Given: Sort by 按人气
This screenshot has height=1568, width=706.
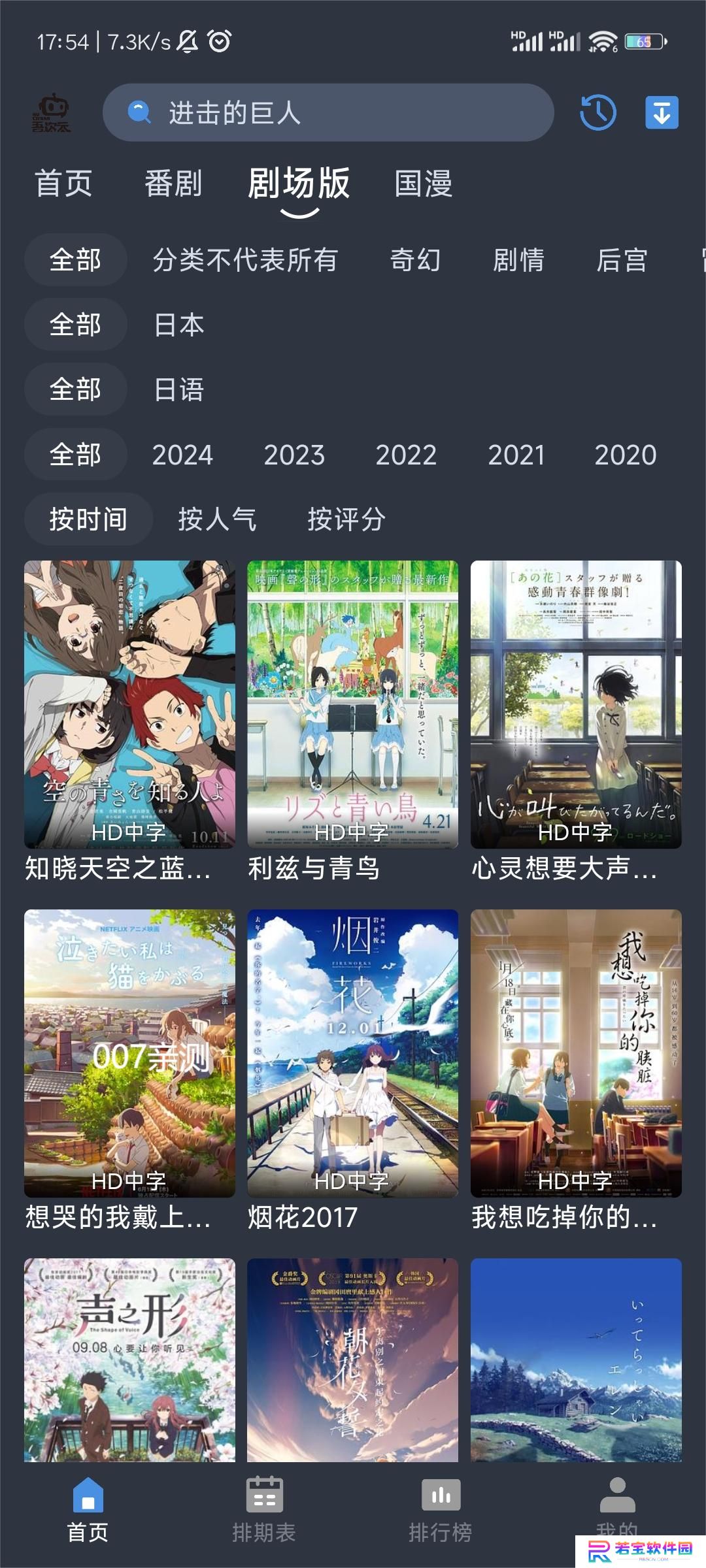Looking at the screenshot, I should point(217,519).
